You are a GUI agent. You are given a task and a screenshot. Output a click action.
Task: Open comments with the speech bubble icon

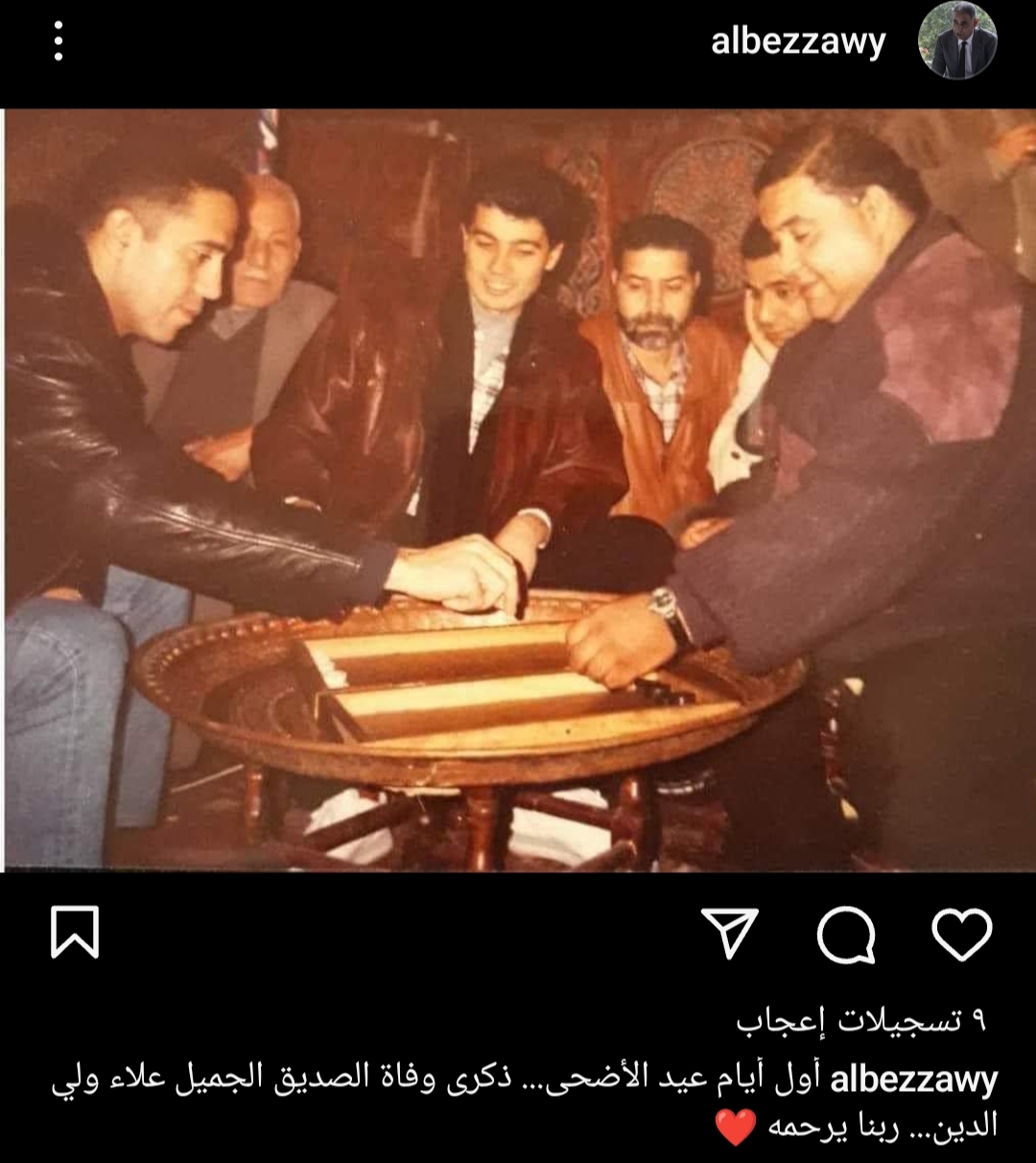click(846, 933)
